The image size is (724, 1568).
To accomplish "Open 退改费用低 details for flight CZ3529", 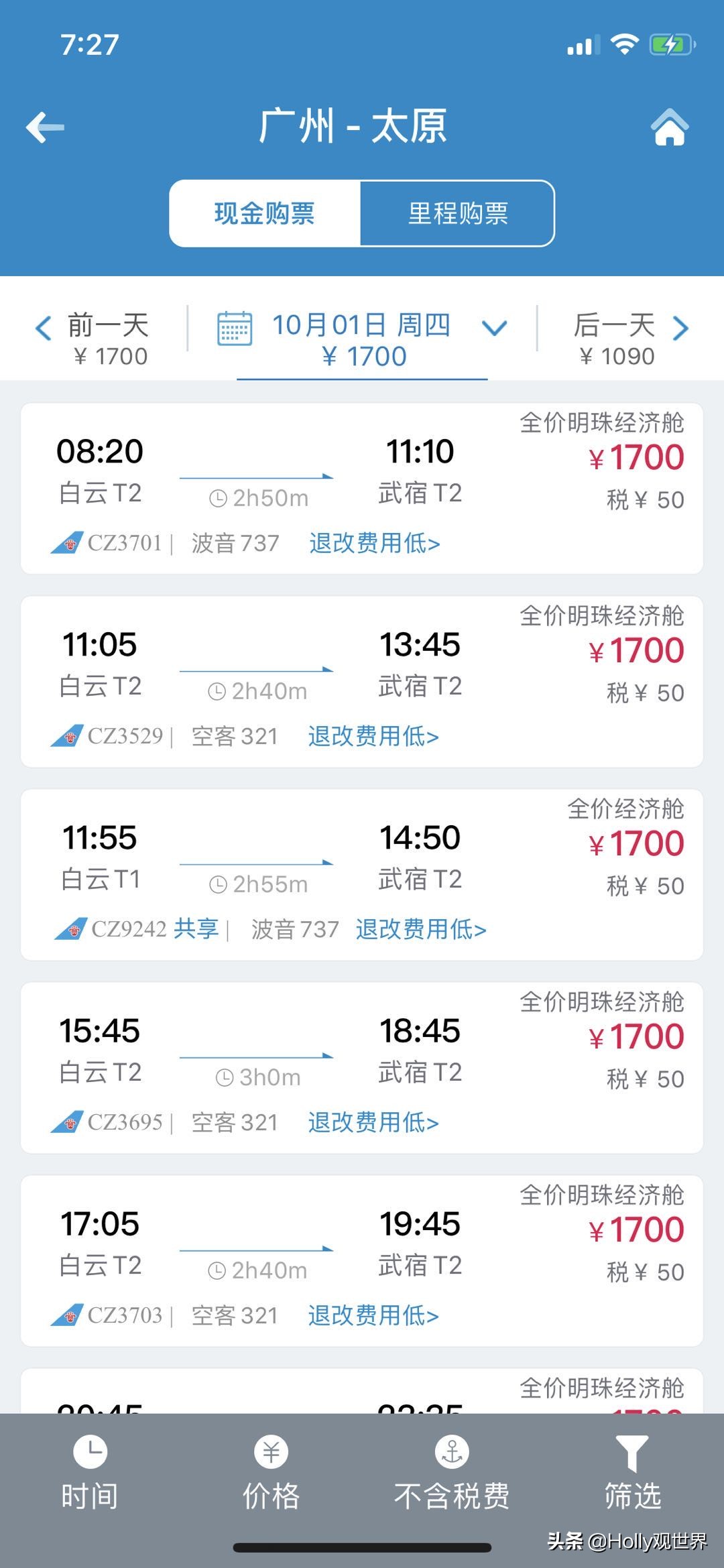I will [373, 735].
